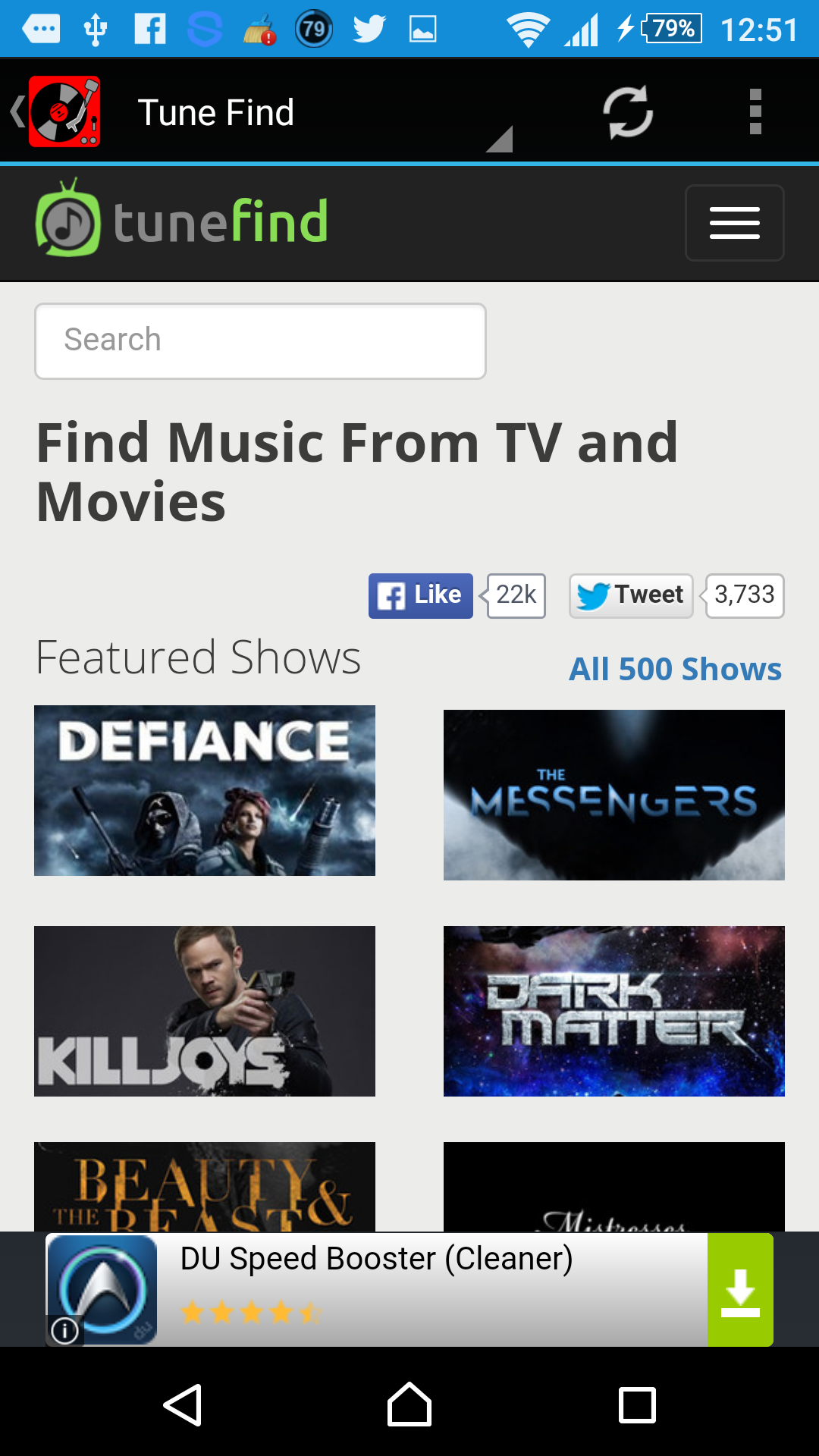Like tunefind on Facebook
This screenshot has height=1456, width=819.
coord(420,596)
